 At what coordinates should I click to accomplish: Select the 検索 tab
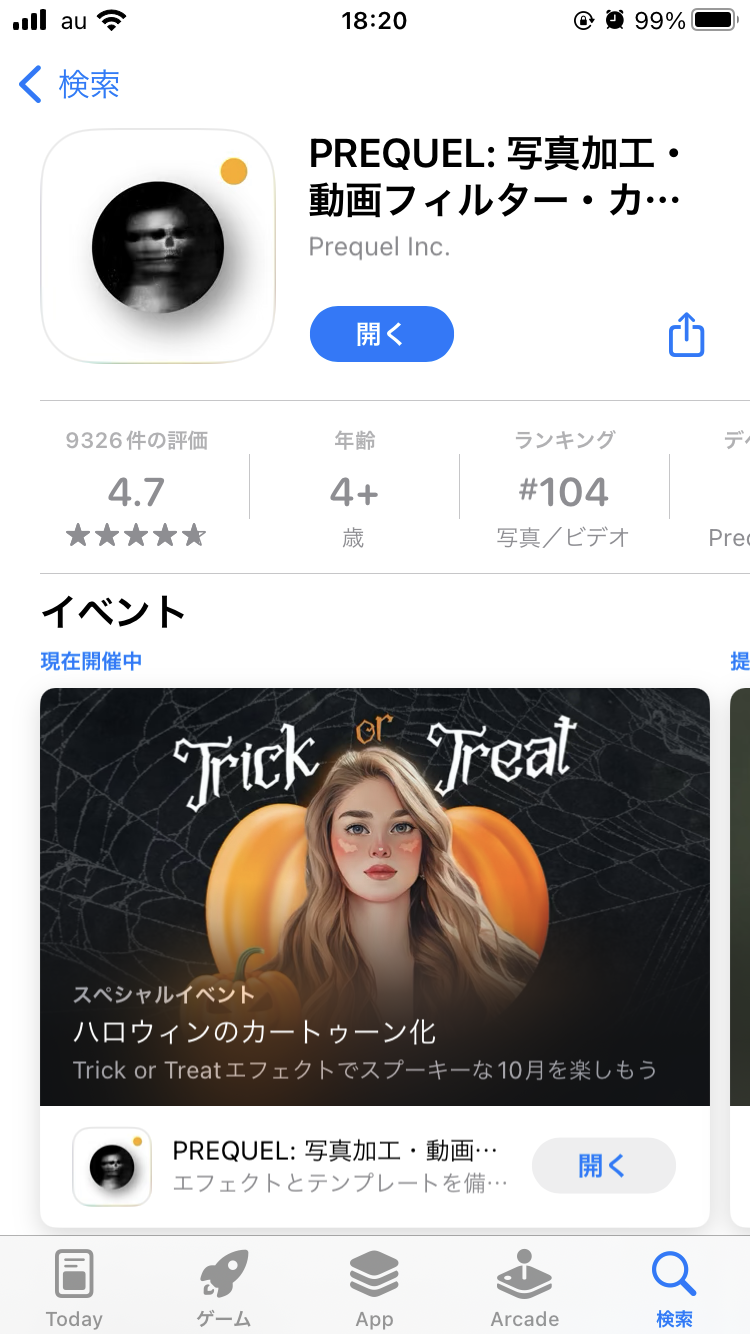[x=674, y=1288]
